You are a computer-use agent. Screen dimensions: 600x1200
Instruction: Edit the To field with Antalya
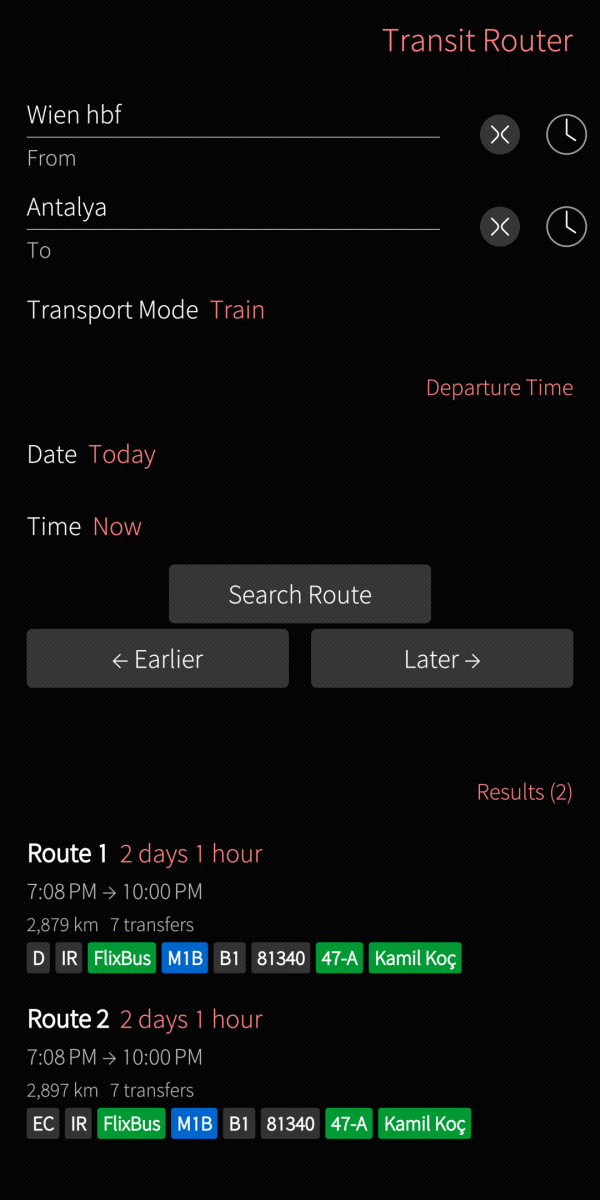point(232,208)
